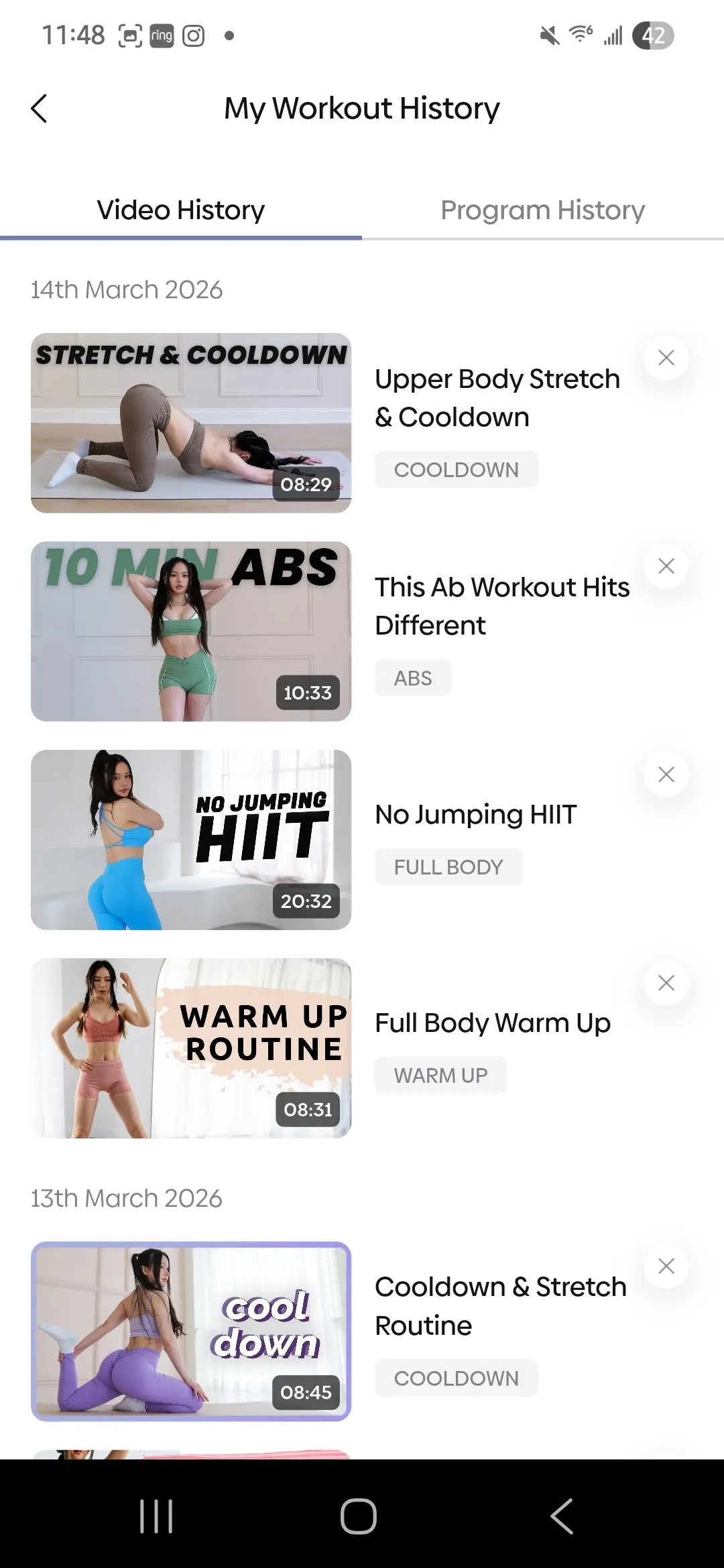The width and height of the screenshot is (724, 1568).
Task: Delete This Ab Workout Hits Different entry
Action: point(666,566)
